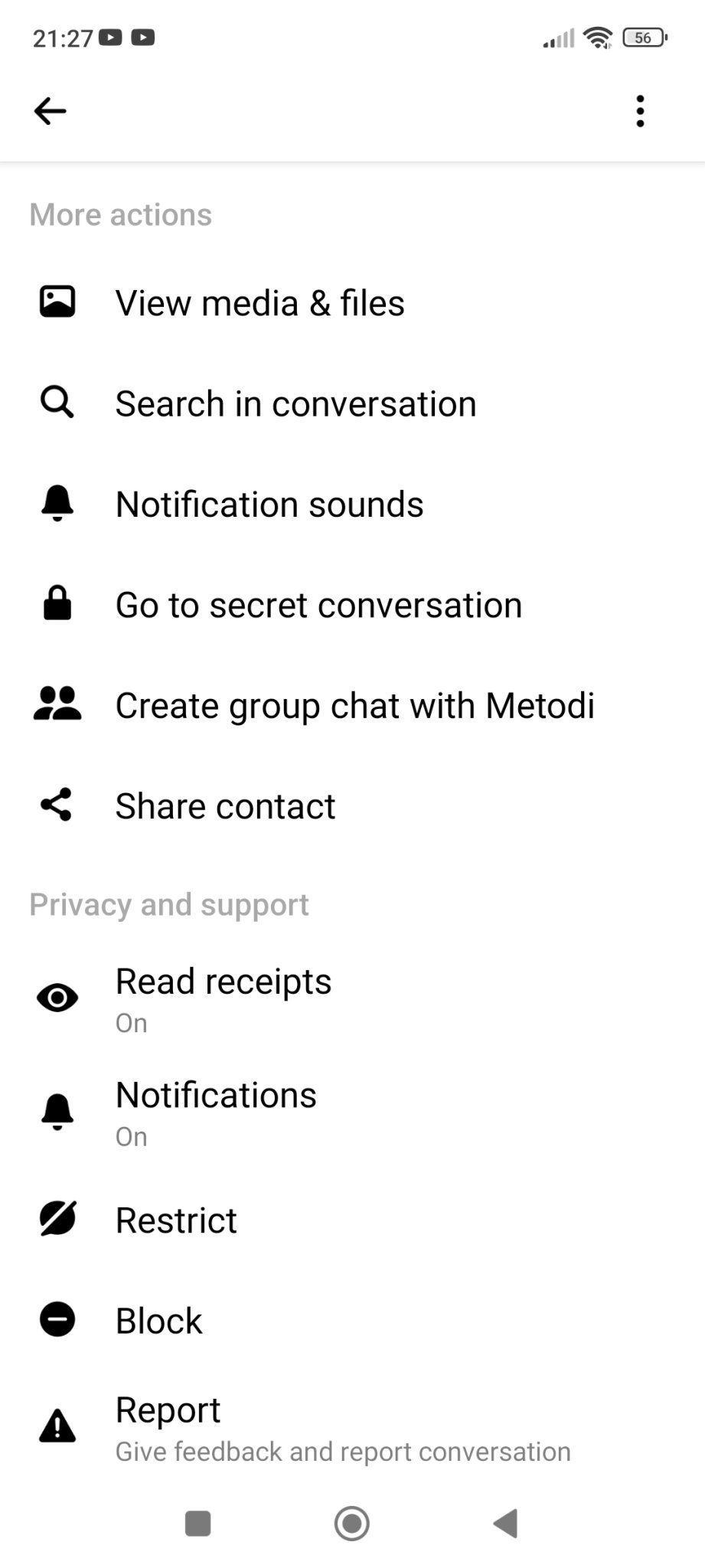This screenshot has height=1568, width=705.
Task: Open the three-dot overflow menu
Action: click(640, 111)
